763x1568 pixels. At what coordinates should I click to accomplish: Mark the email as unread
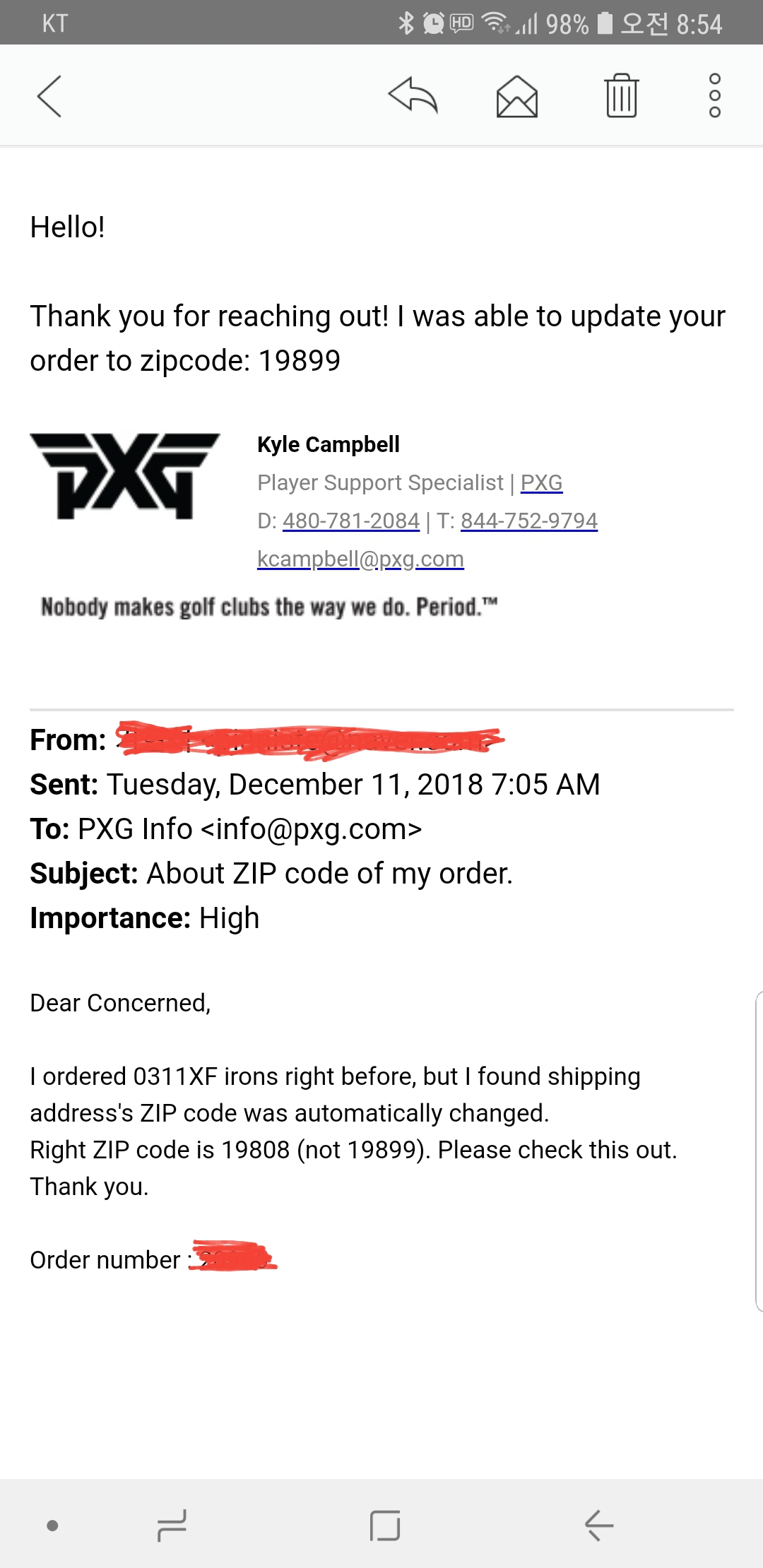pyautogui.click(x=517, y=96)
